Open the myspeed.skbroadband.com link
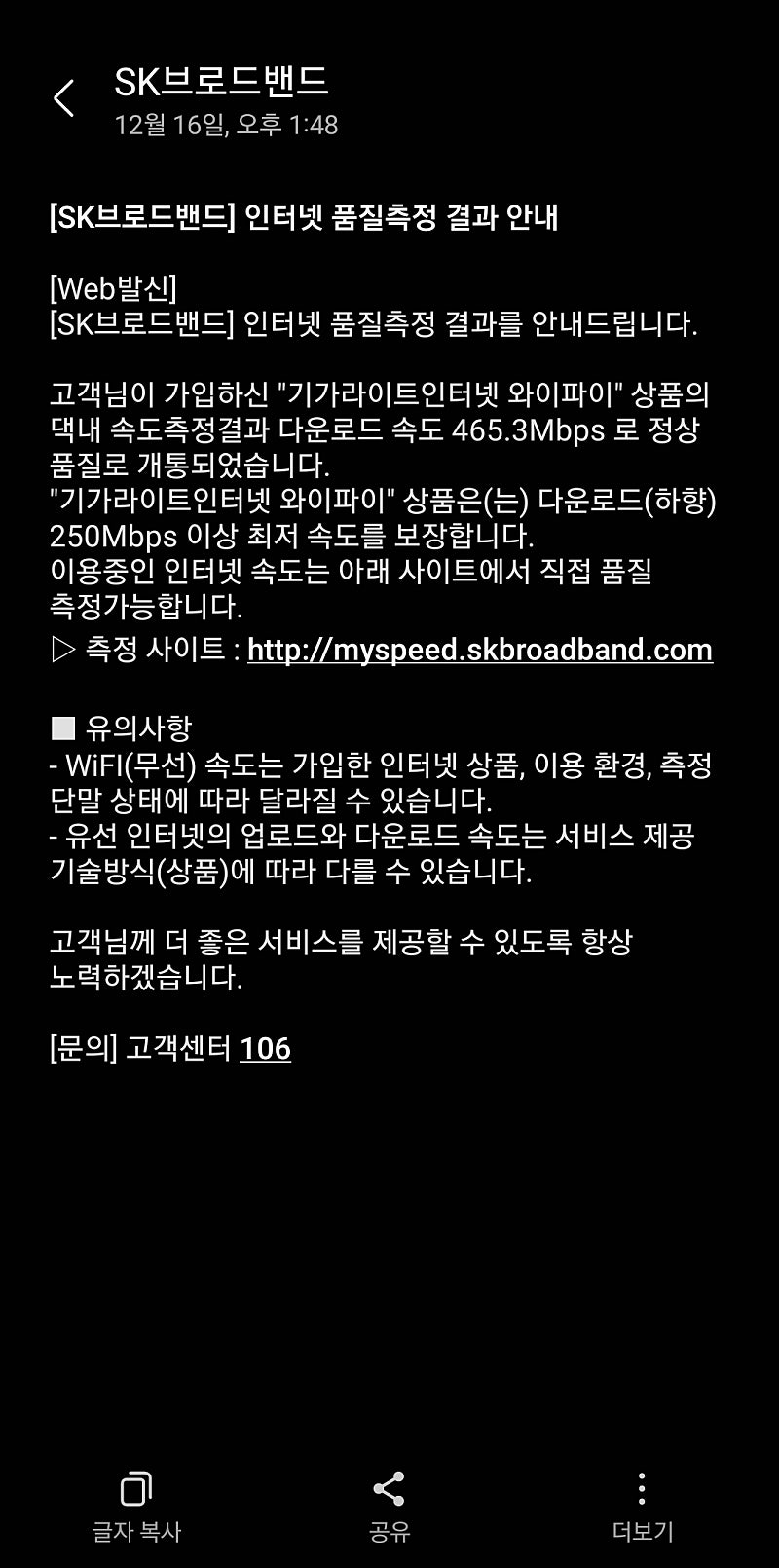Viewport: 779px width, 1568px height. pyautogui.click(x=479, y=650)
